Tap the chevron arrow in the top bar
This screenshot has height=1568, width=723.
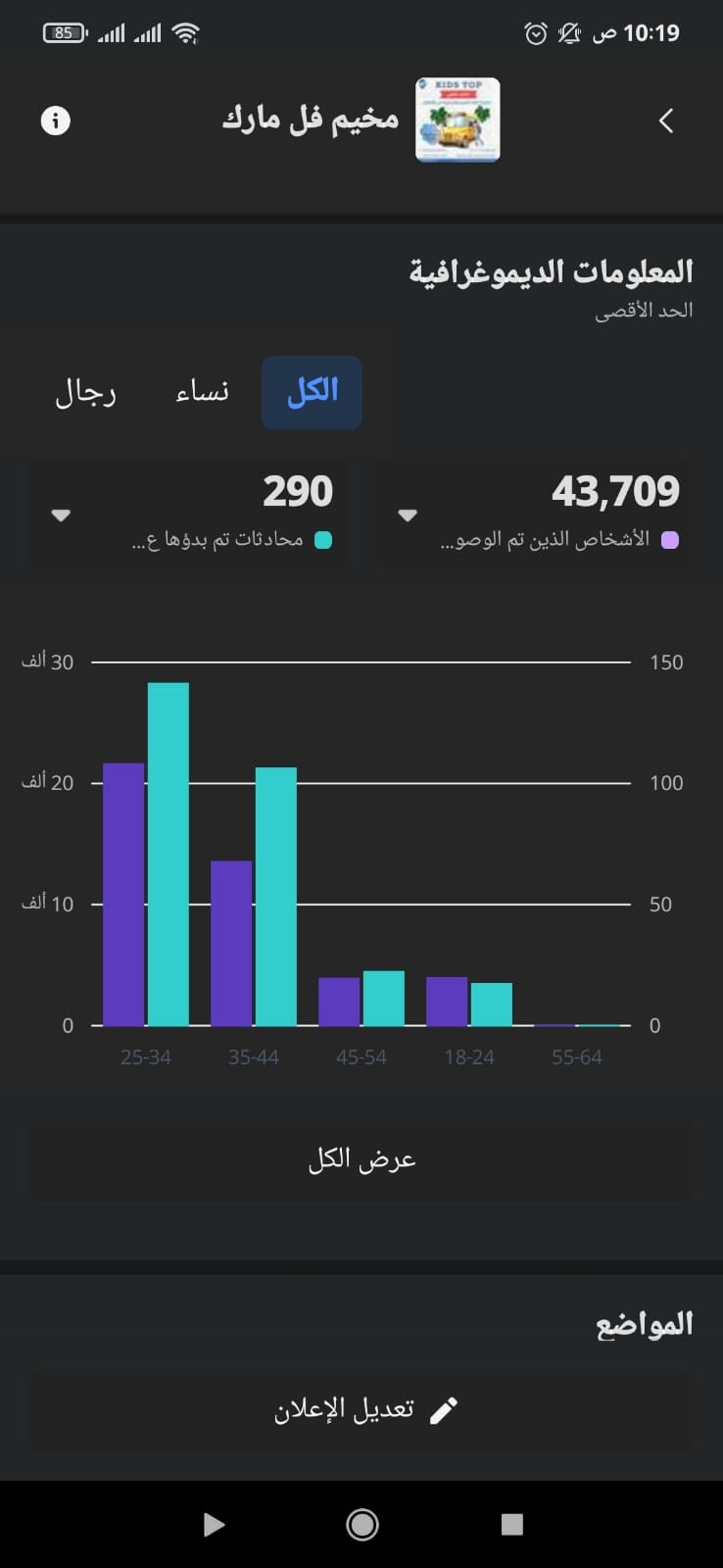(666, 121)
